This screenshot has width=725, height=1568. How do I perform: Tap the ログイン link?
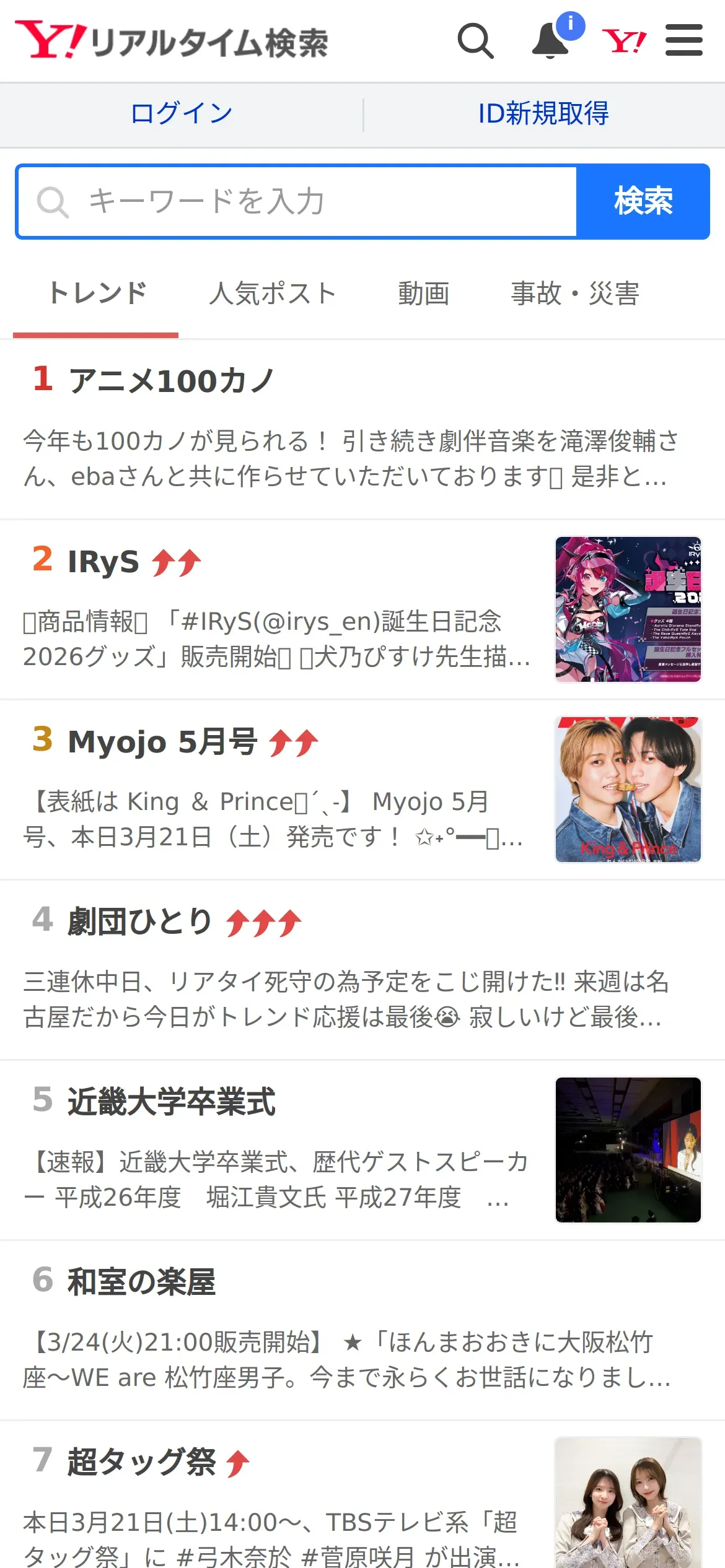point(182,114)
